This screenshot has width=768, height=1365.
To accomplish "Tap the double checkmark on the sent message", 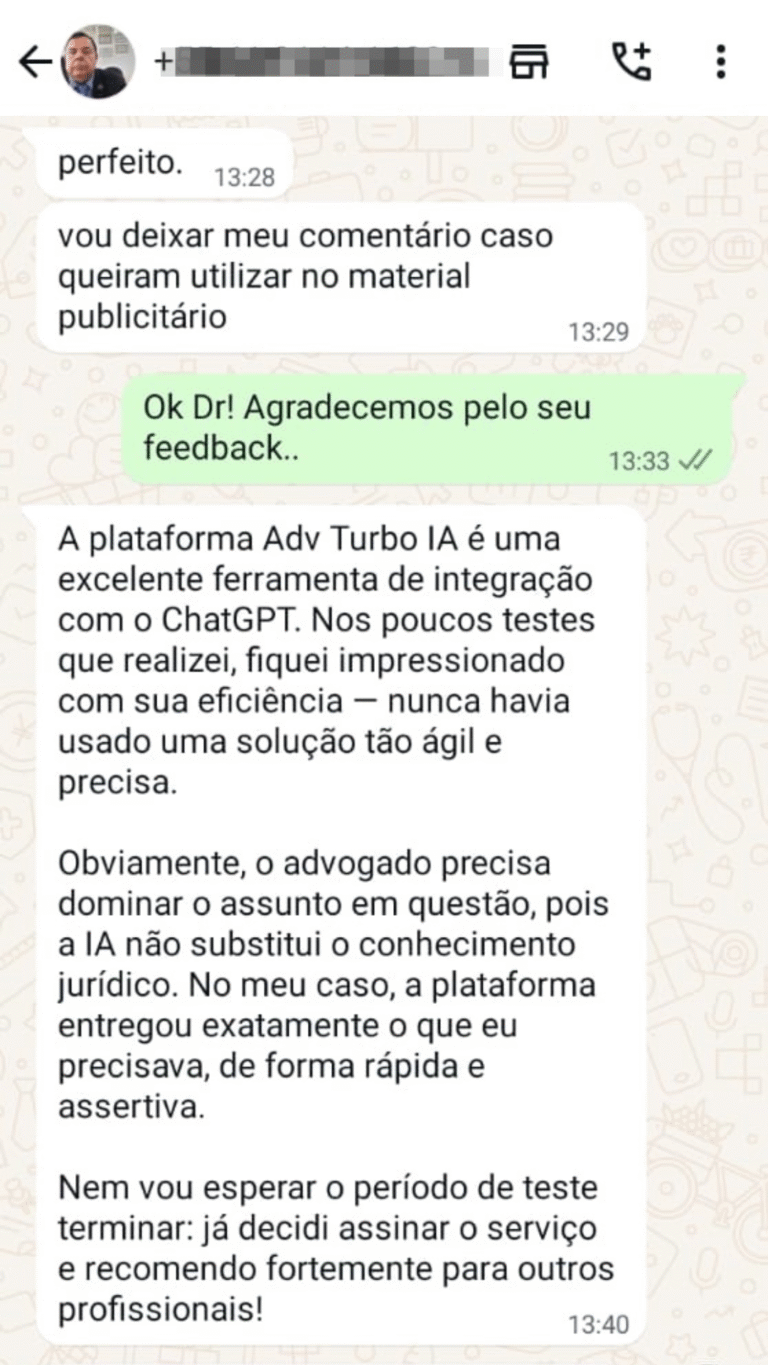I will [695, 458].
